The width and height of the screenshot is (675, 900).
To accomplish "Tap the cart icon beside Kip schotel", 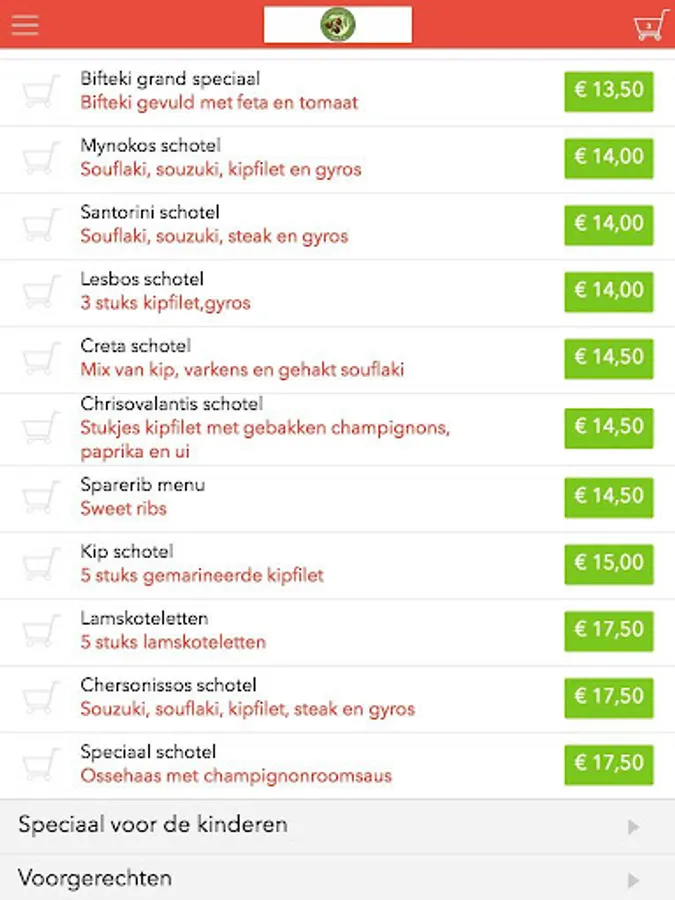I will (39, 564).
